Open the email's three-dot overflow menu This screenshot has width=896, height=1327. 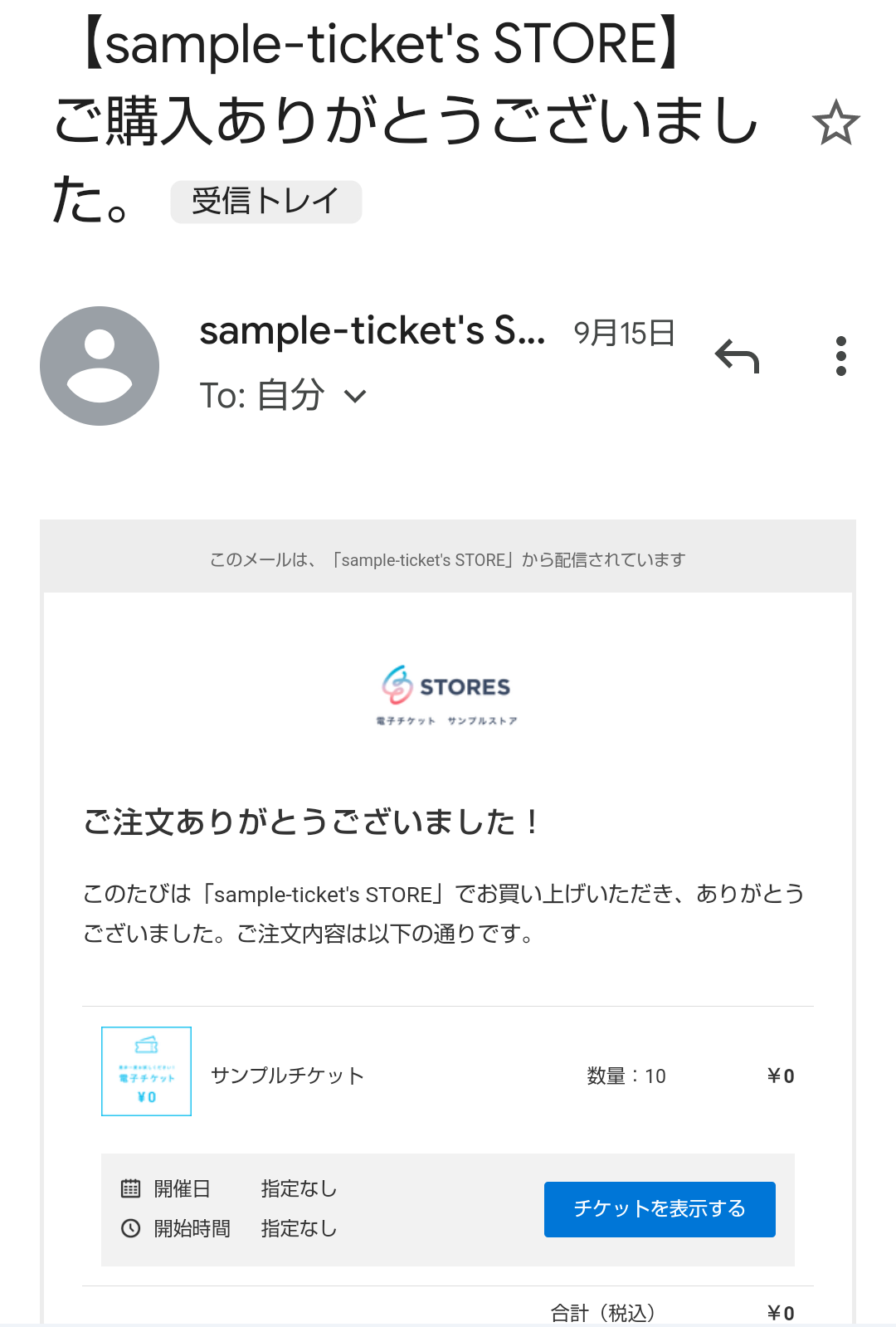(840, 356)
